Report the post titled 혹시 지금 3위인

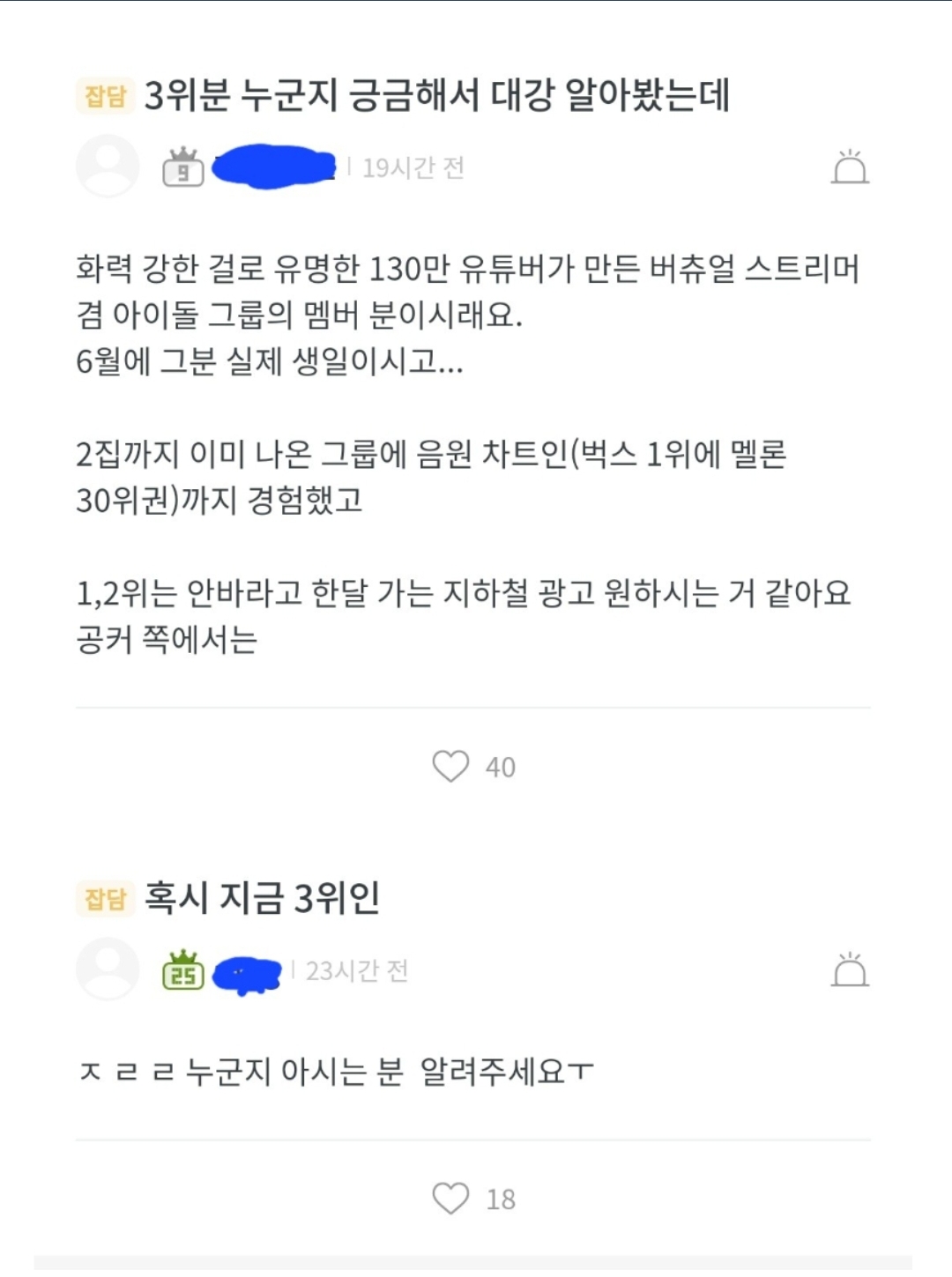[850, 969]
